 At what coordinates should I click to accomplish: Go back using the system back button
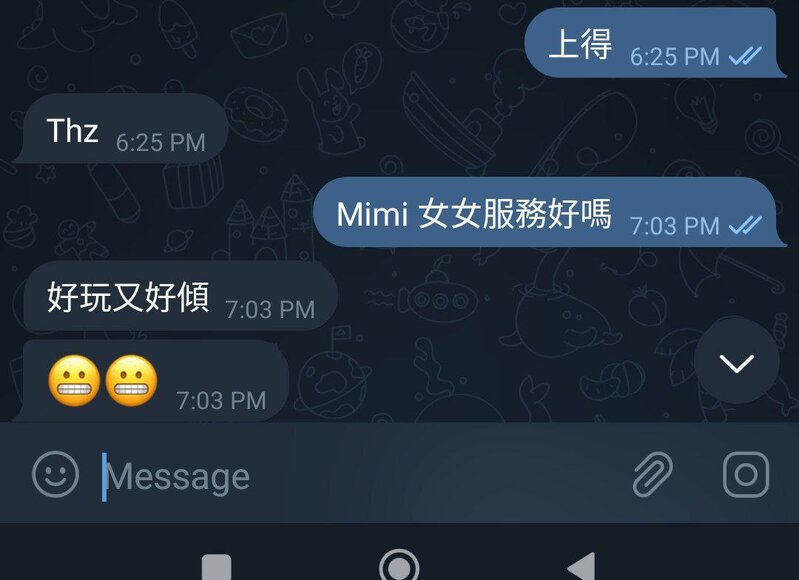581,567
